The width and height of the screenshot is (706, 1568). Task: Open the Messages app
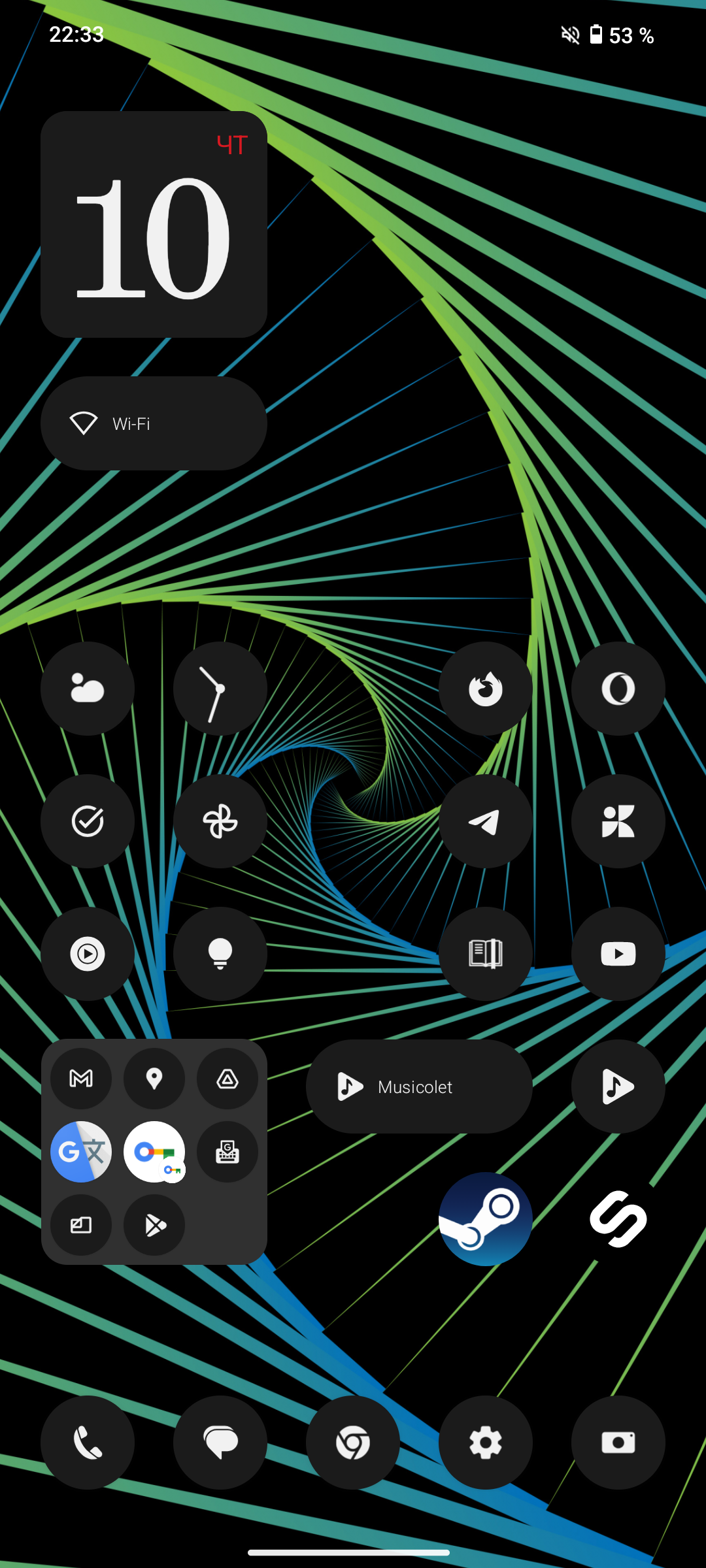click(220, 1443)
